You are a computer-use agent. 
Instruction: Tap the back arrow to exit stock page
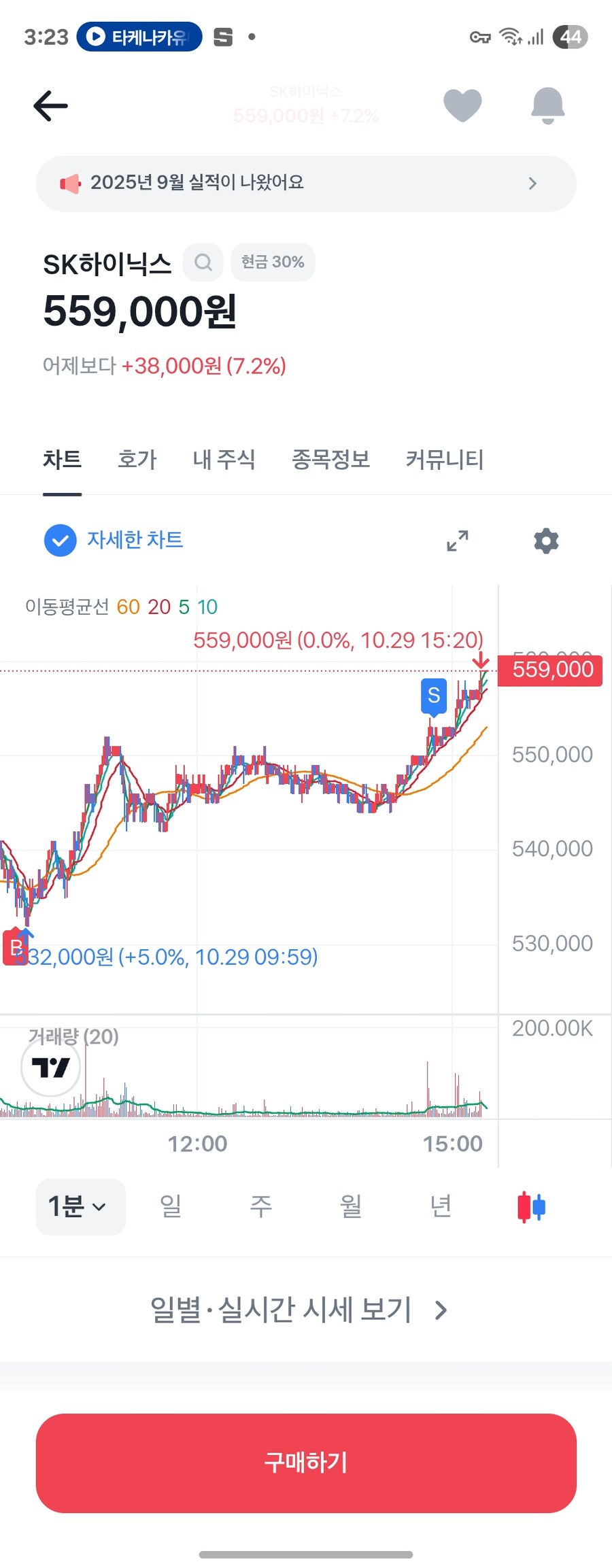point(50,105)
